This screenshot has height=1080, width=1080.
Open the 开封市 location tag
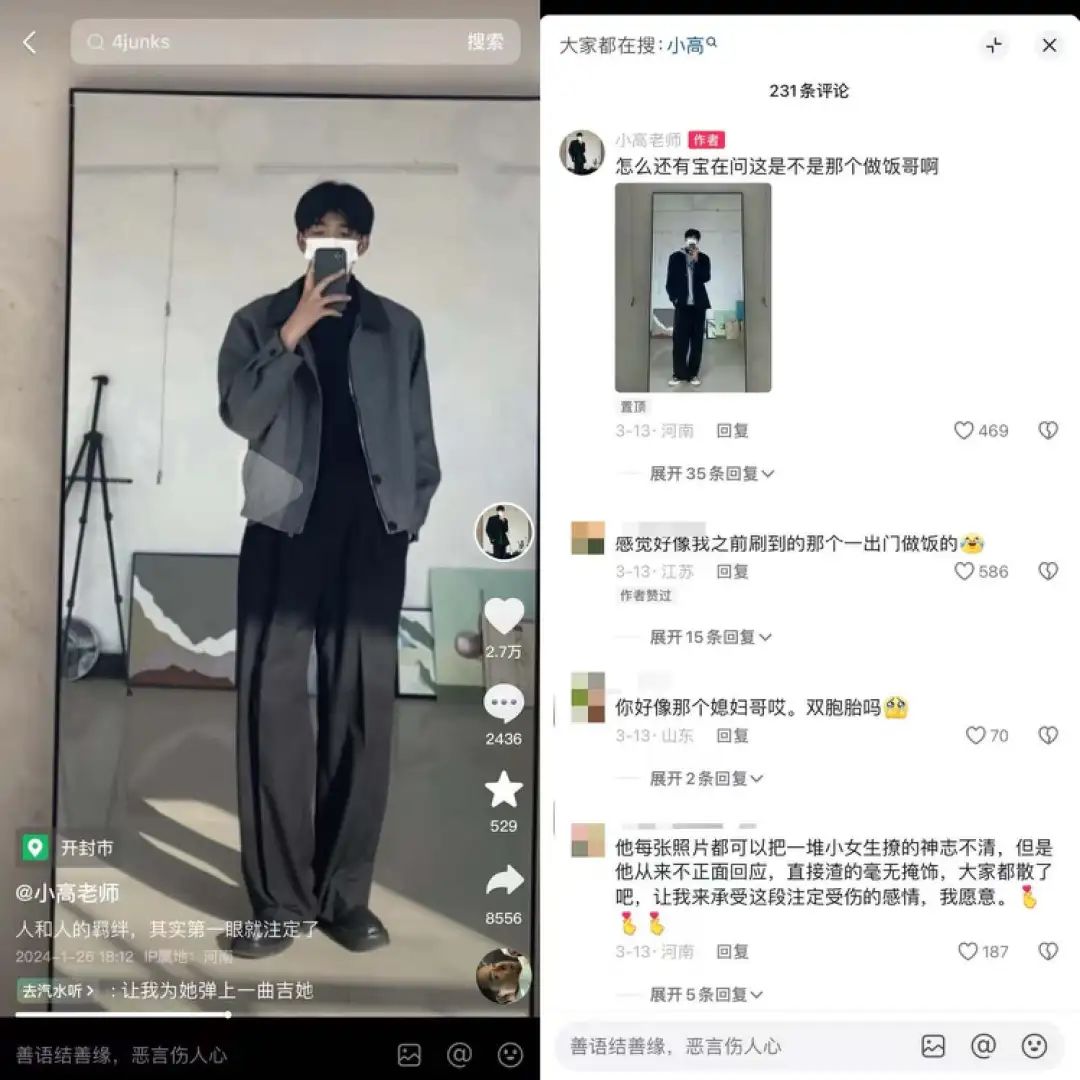[x=68, y=848]
